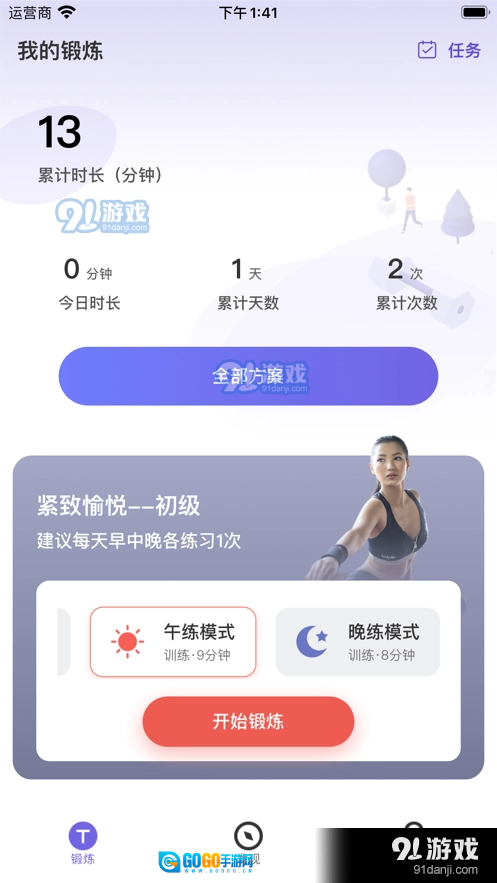Screen dimensions: 497x883
Task: Select the 晚练模式 evening mode
Action: point(357,641)
